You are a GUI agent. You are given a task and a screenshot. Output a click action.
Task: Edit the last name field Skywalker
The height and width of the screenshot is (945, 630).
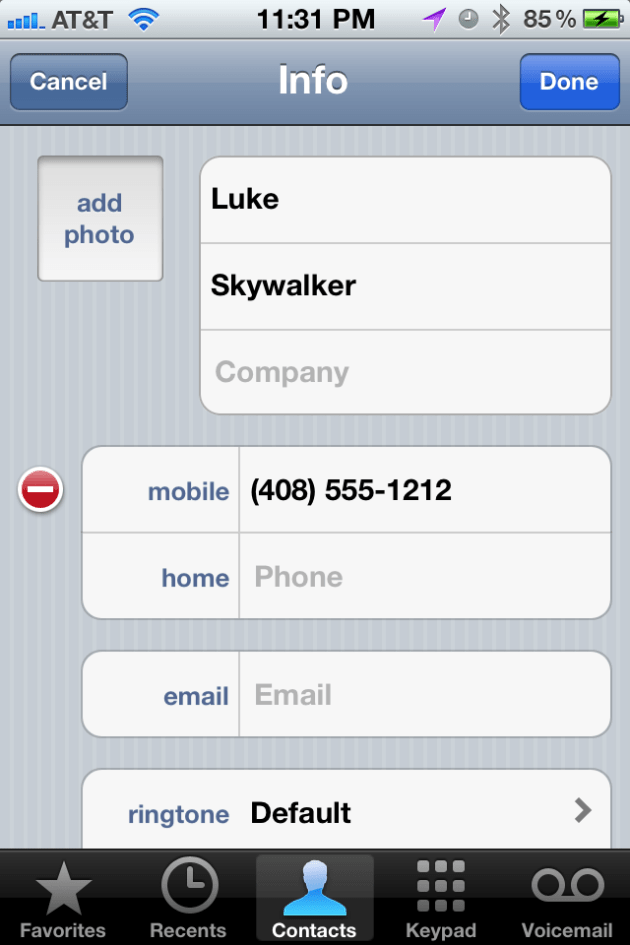point(405,286)
